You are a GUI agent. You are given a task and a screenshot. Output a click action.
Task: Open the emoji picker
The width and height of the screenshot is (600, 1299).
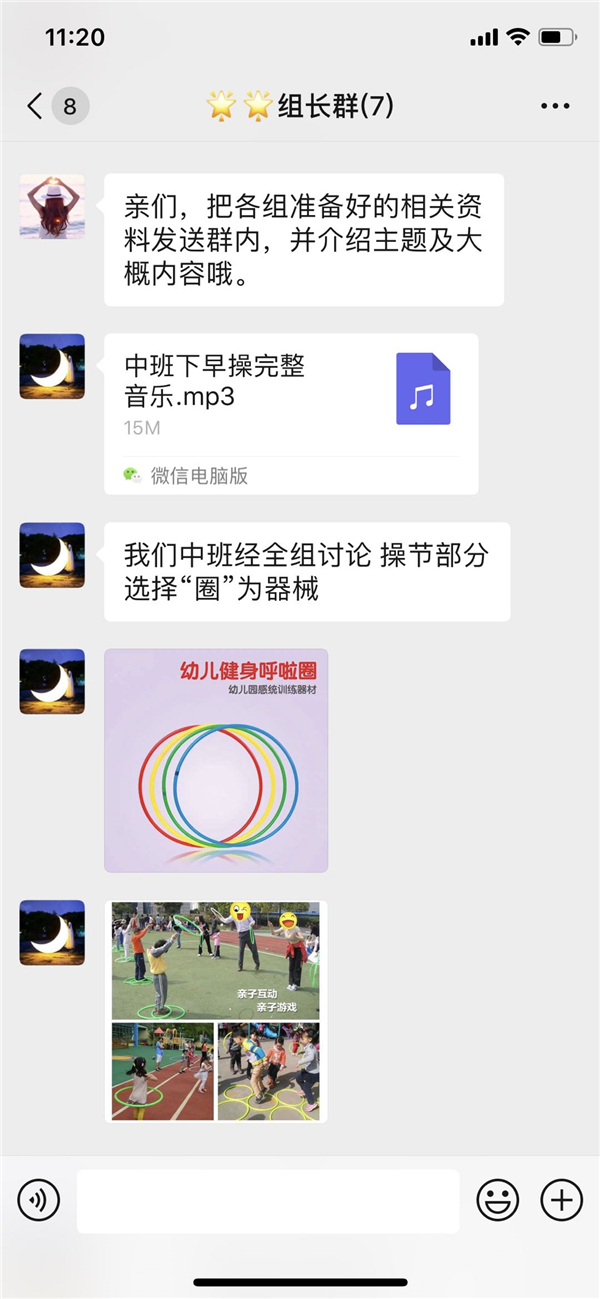(497, 1199)
